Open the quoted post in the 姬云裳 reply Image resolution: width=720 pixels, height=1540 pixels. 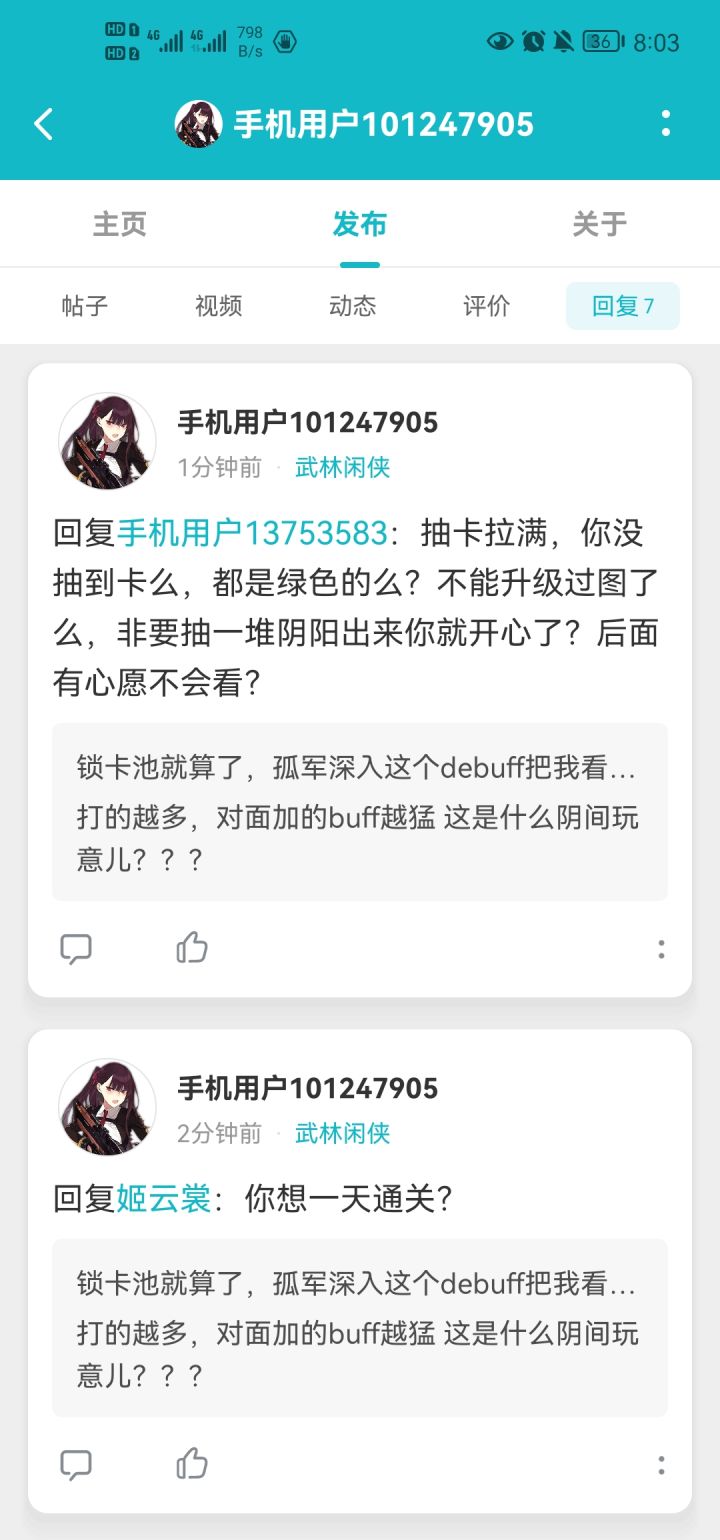pos(360,1328)
